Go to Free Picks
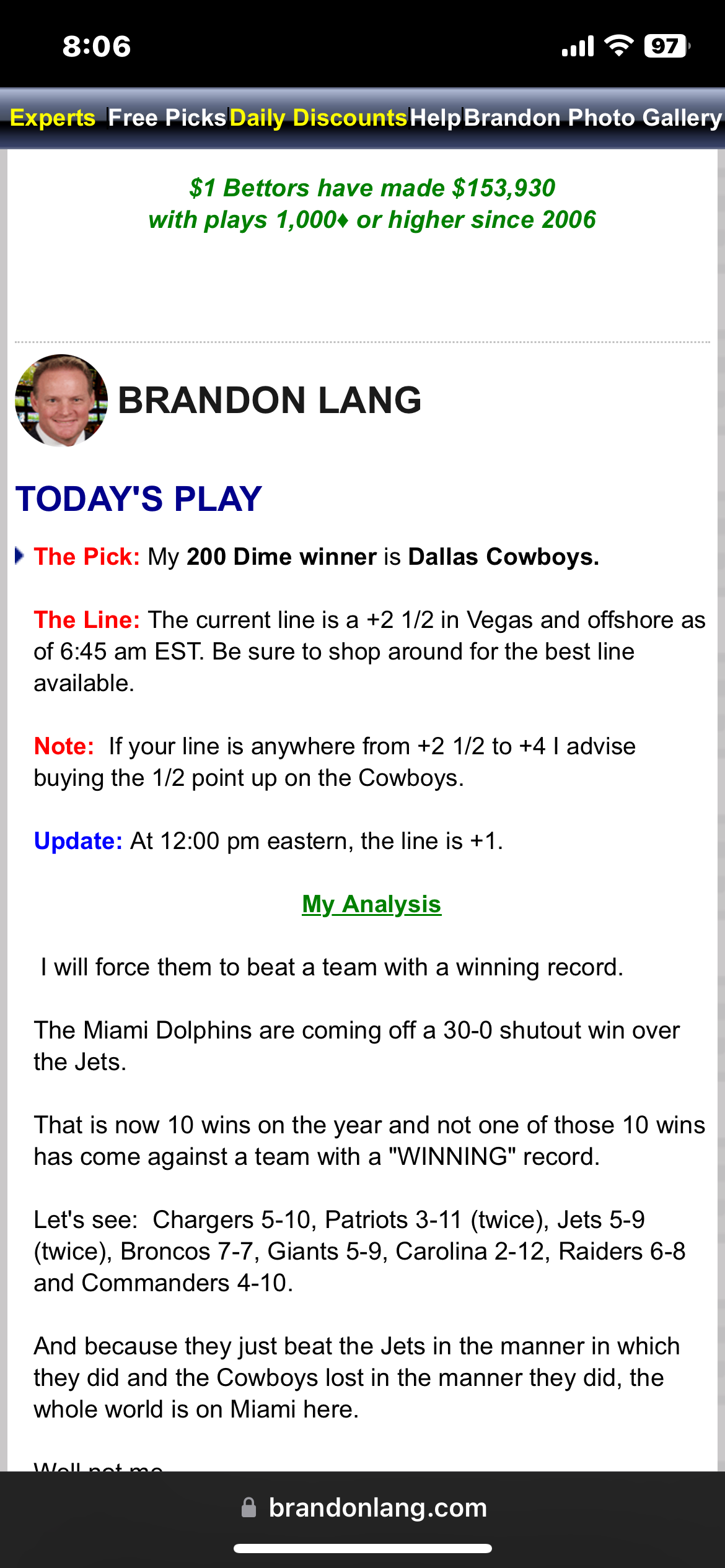This screenshot has height=1568, width=725. (x=167, y=118)
